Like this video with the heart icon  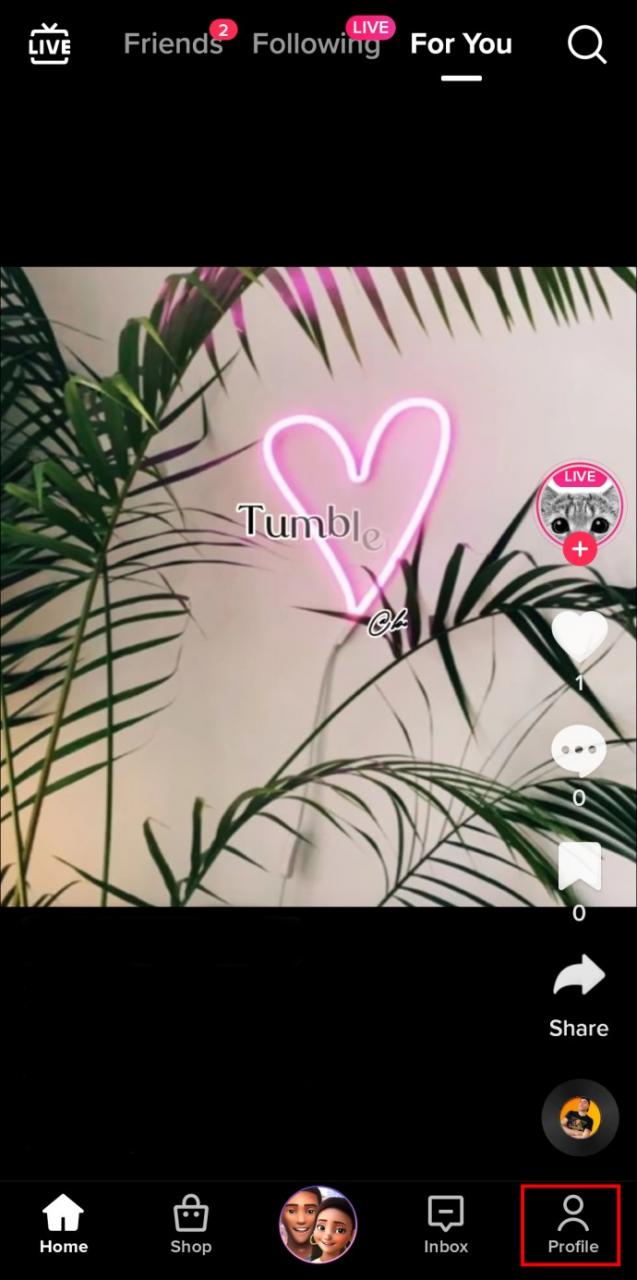coord(579,638)
